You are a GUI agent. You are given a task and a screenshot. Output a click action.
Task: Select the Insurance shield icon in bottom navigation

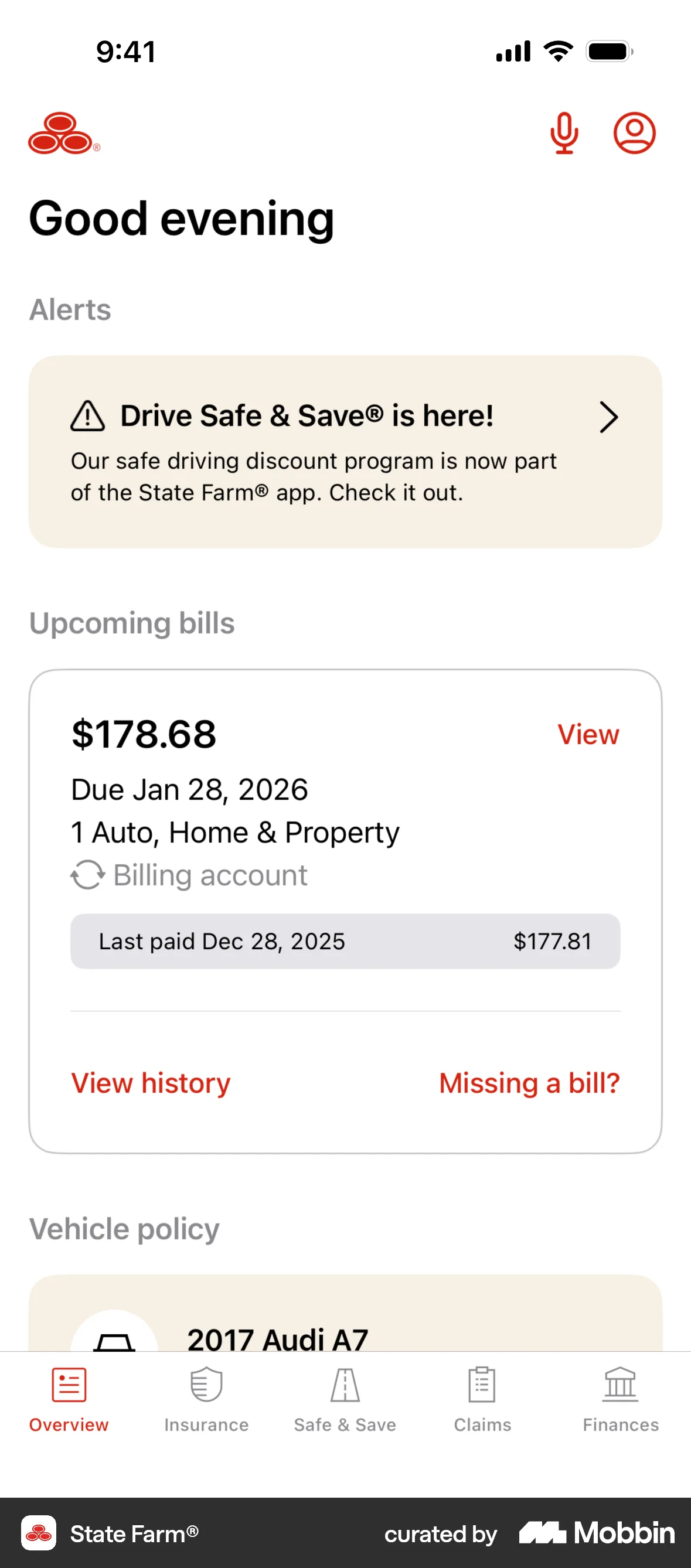pos(206,1385)
